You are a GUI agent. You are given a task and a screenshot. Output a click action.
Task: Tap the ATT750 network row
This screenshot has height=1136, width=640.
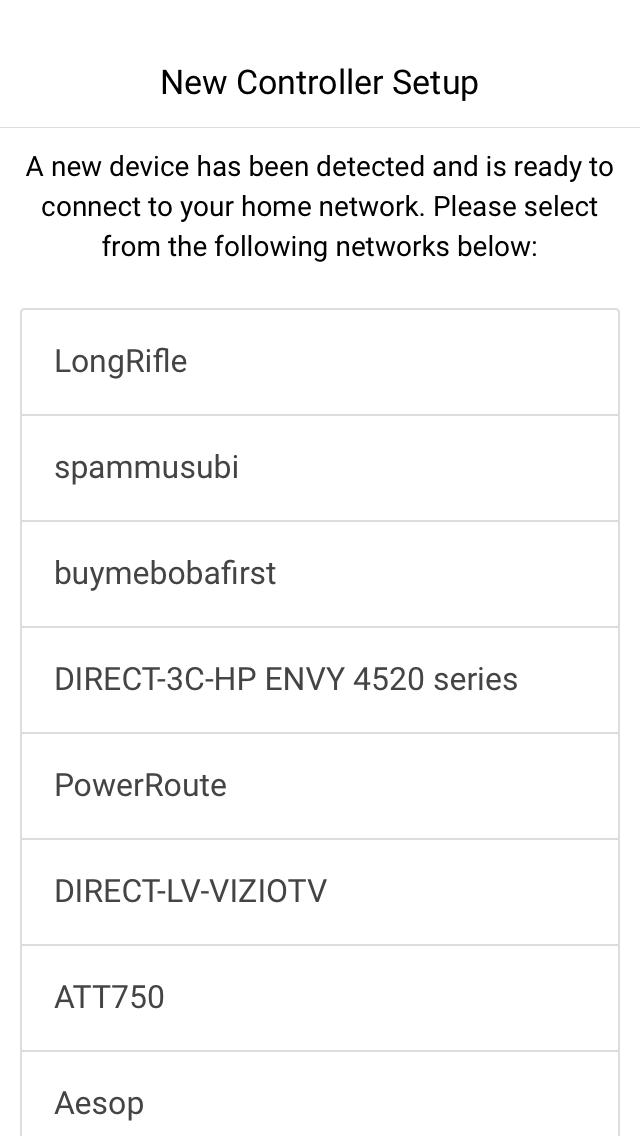tap(320, 997)
